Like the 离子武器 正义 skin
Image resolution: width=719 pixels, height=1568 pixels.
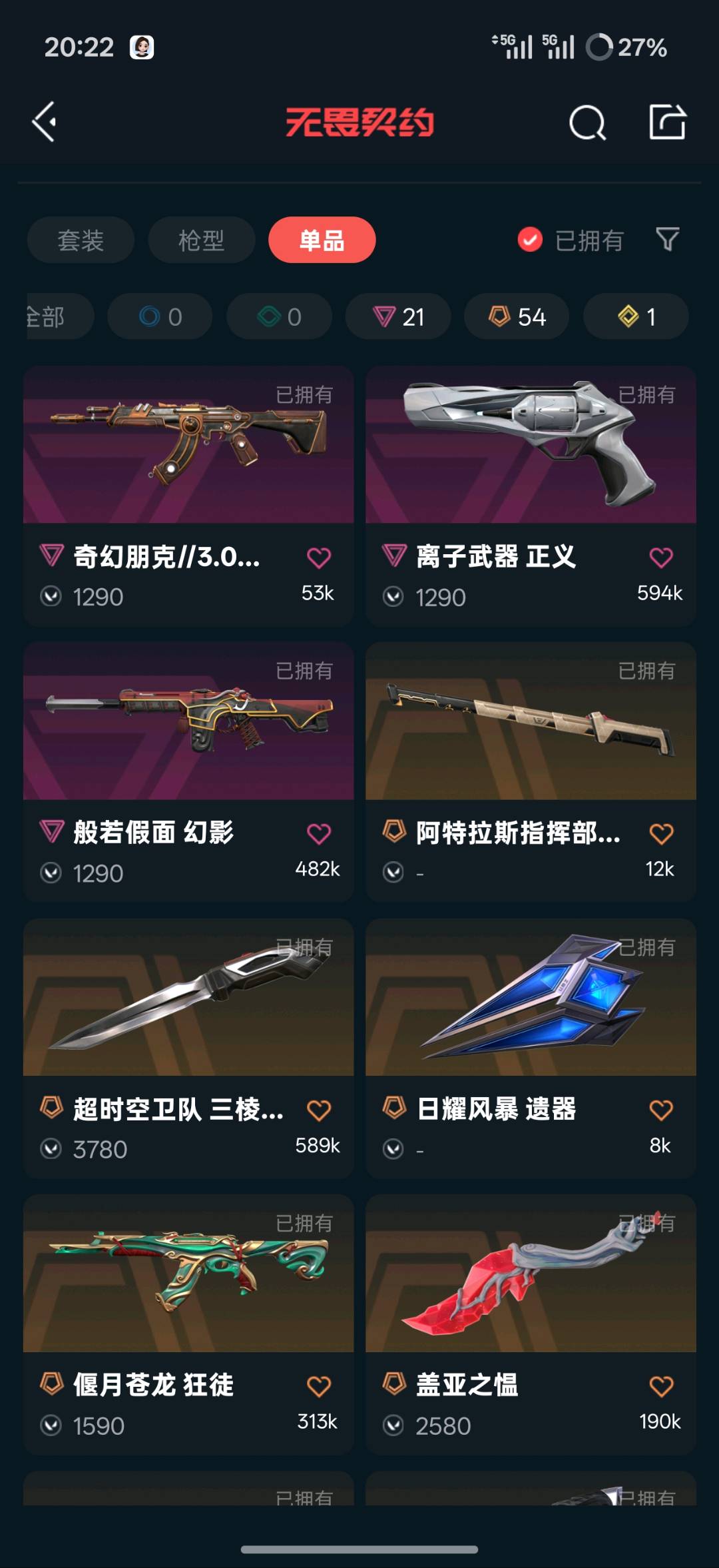tap(660, 558)
